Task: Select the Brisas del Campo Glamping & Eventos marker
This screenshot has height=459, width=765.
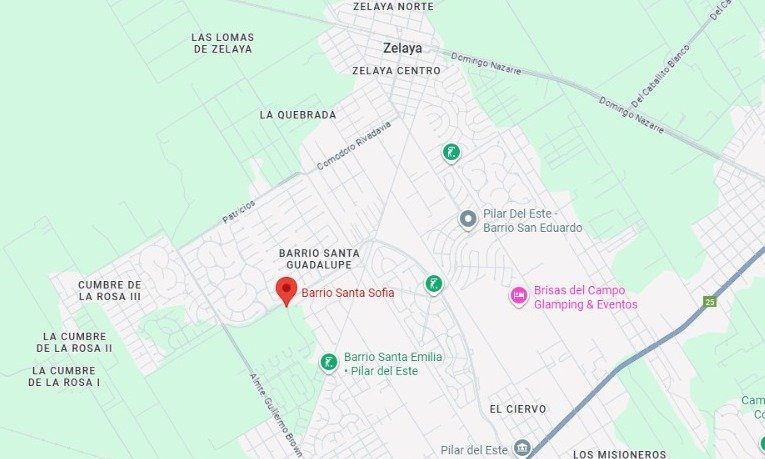Action: [519, 296]
